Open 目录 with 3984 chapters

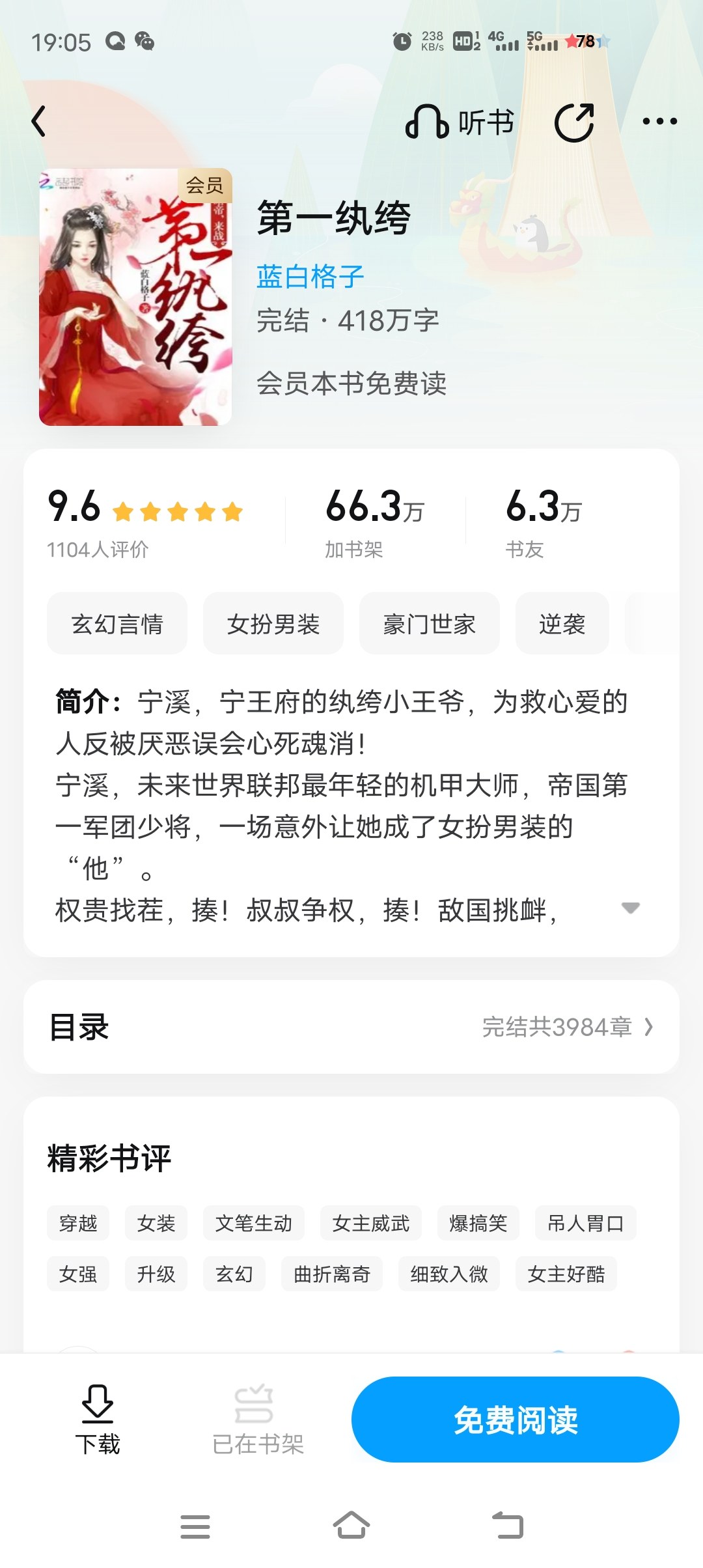click(351, 1027)
